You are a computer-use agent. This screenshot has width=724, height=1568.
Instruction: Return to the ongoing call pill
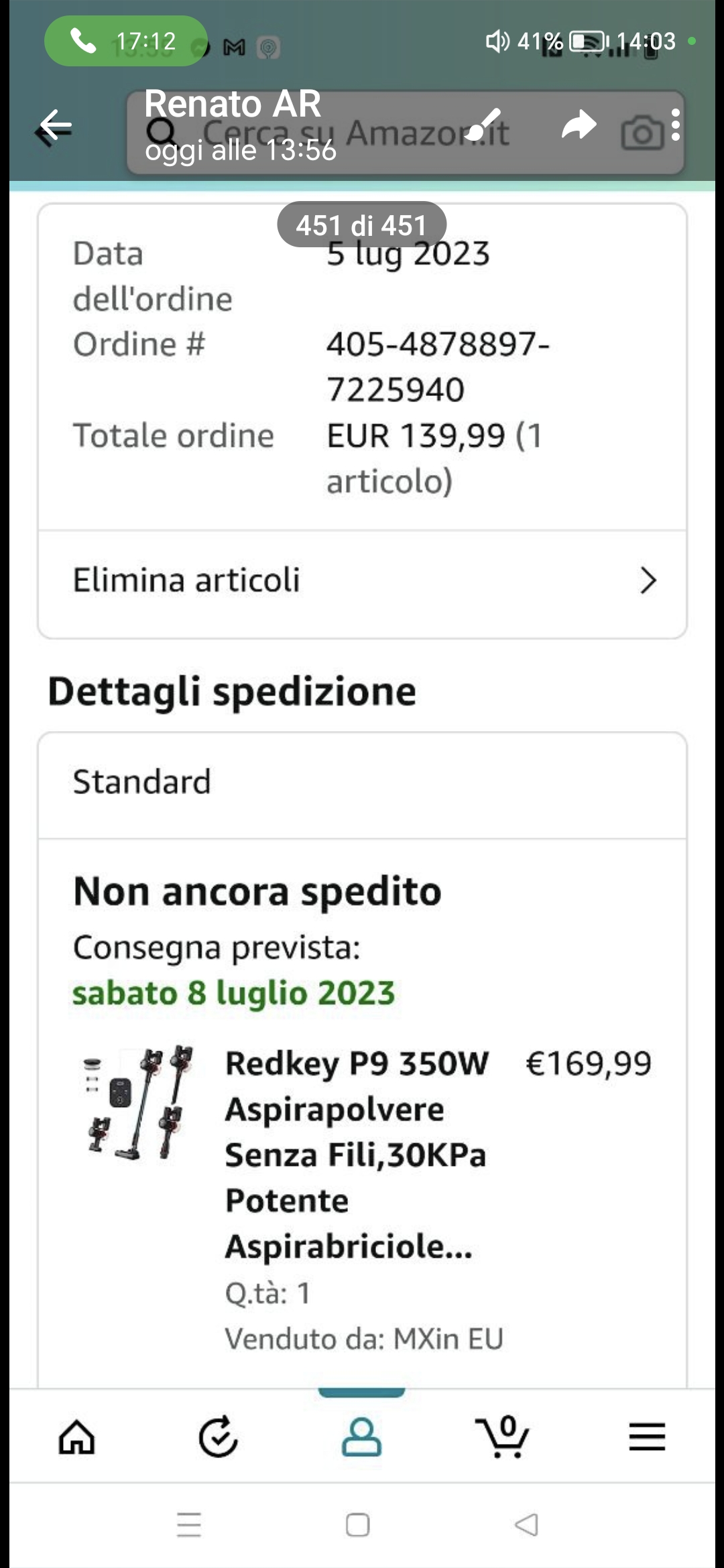click(125, 42)
